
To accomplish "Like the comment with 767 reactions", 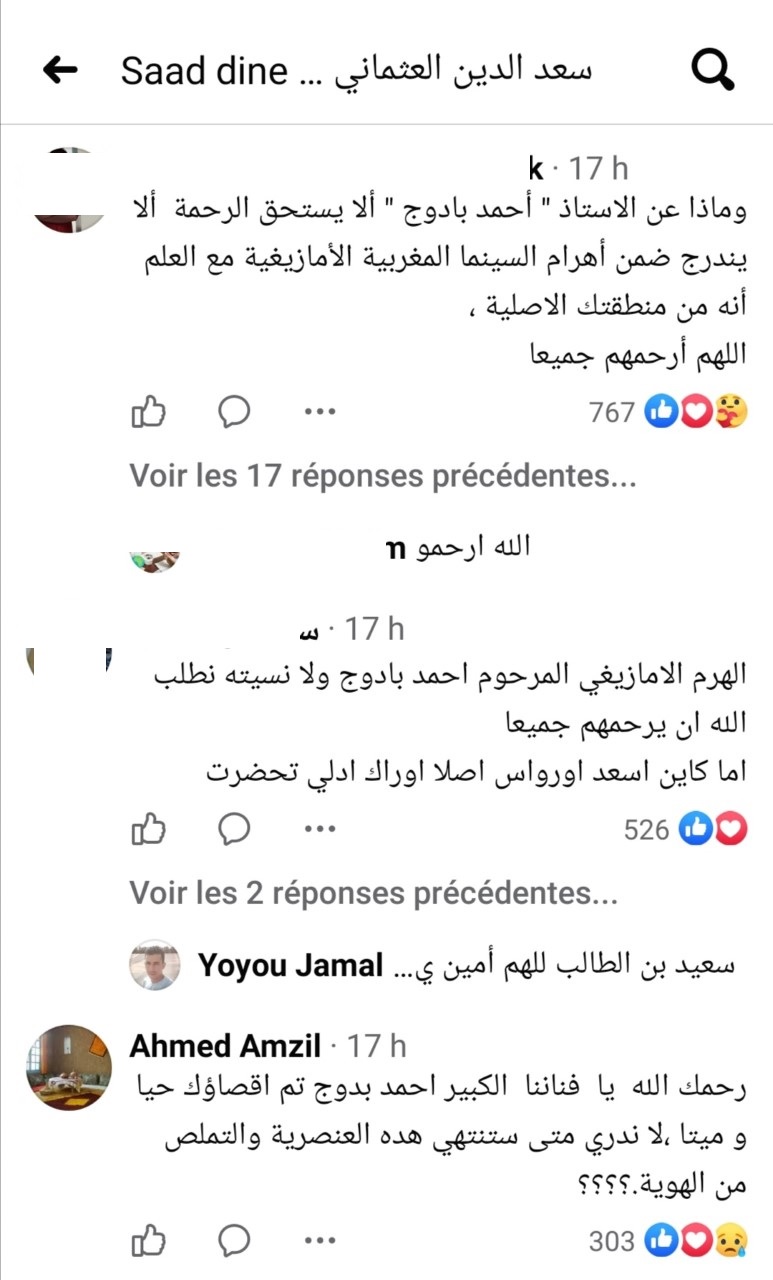I will [x=148, y=411].
